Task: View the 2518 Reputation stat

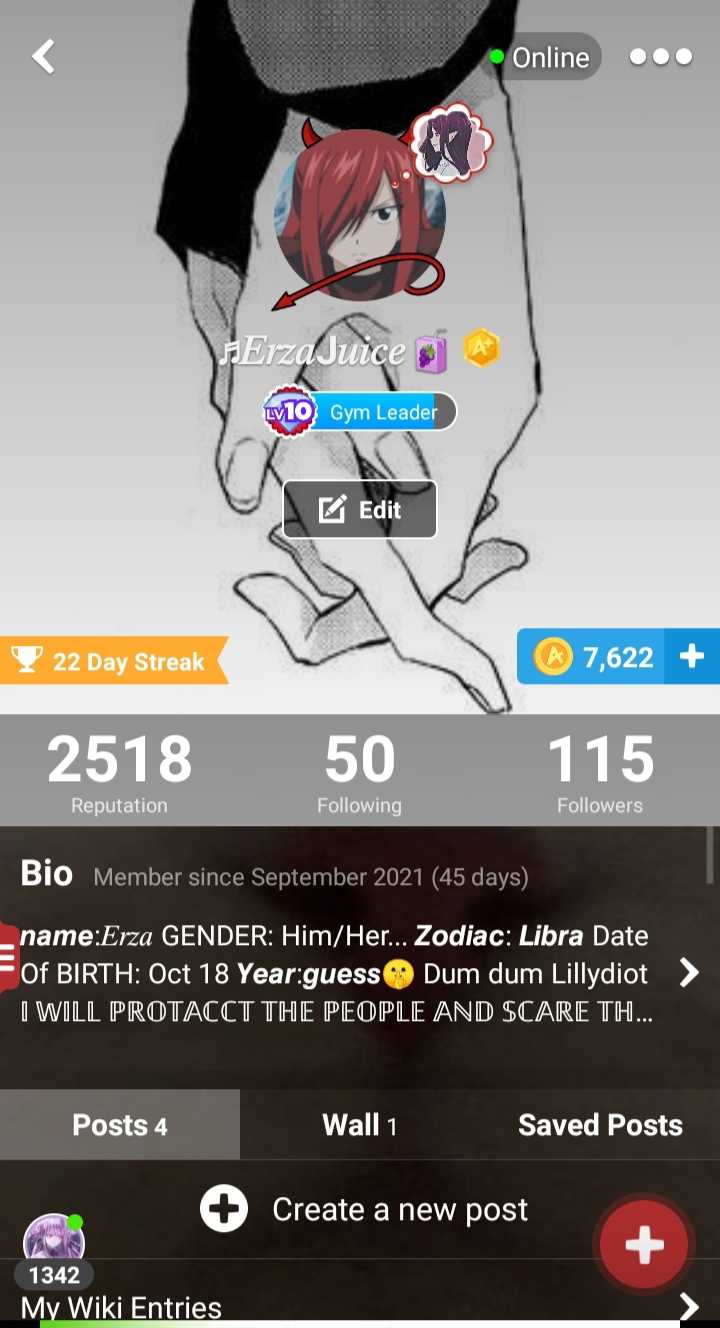Action: pos(119,772)
